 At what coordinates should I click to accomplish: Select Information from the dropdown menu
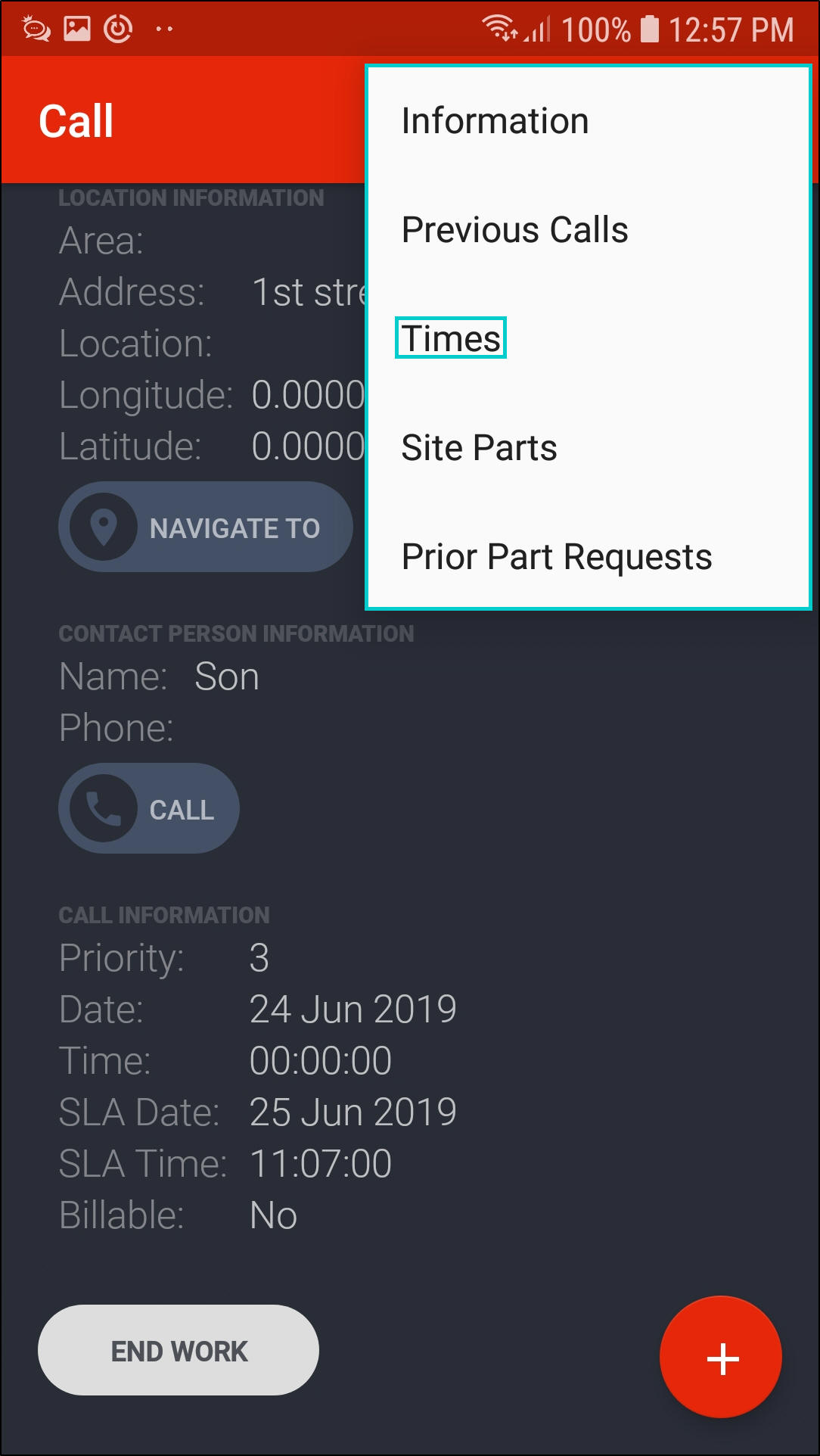(495, 121)
